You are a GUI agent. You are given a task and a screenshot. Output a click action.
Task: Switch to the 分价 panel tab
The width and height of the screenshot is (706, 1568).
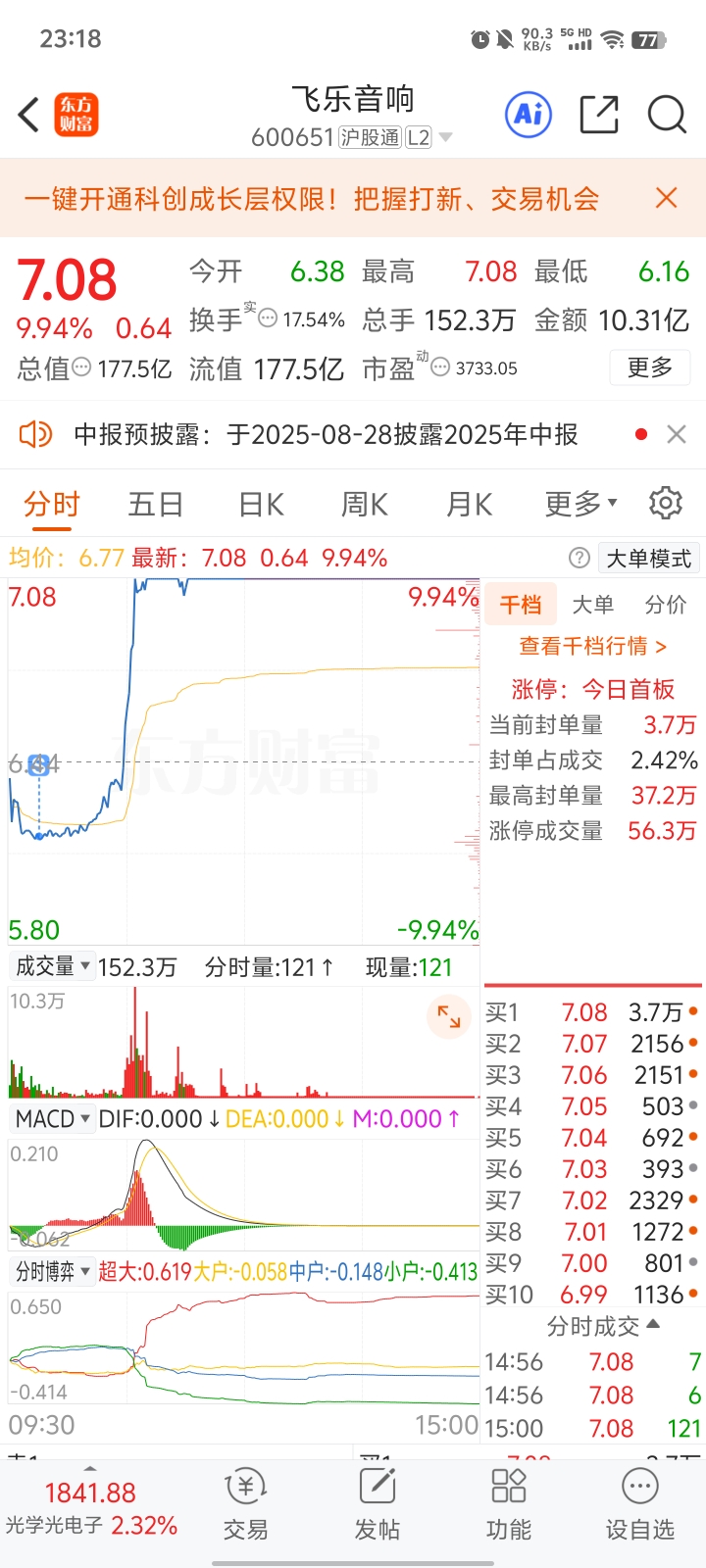[665, 605]
